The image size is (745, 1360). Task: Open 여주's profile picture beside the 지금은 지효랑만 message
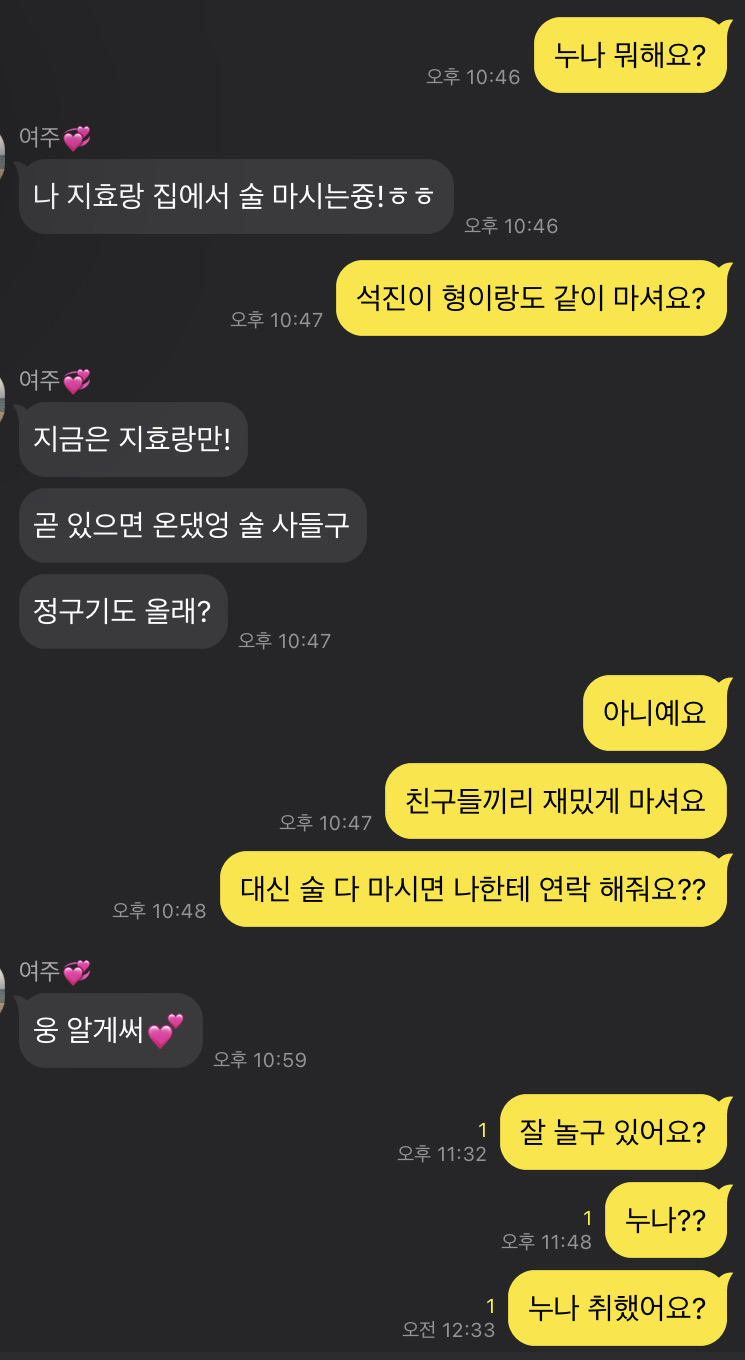3,398
